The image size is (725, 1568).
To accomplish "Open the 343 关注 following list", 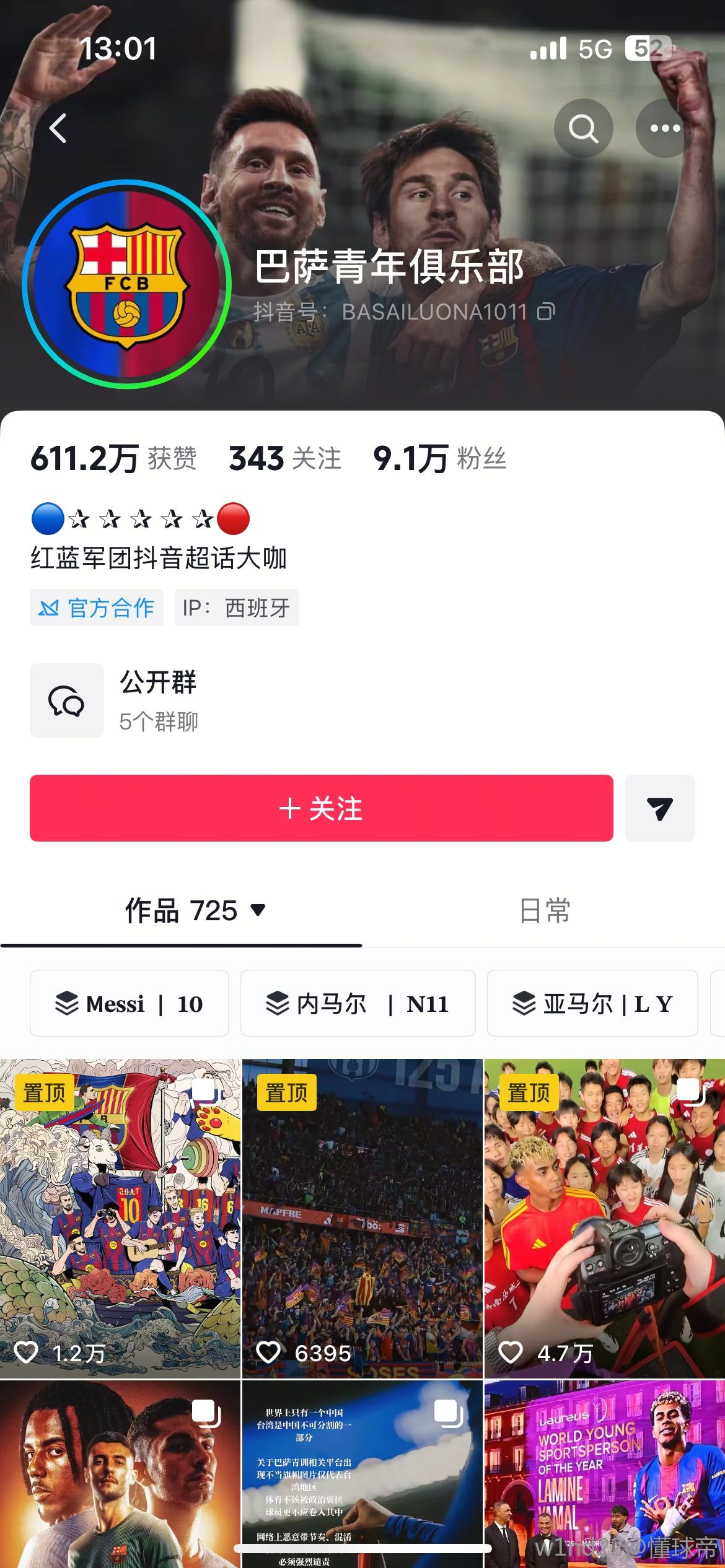I will pos(285,459).
